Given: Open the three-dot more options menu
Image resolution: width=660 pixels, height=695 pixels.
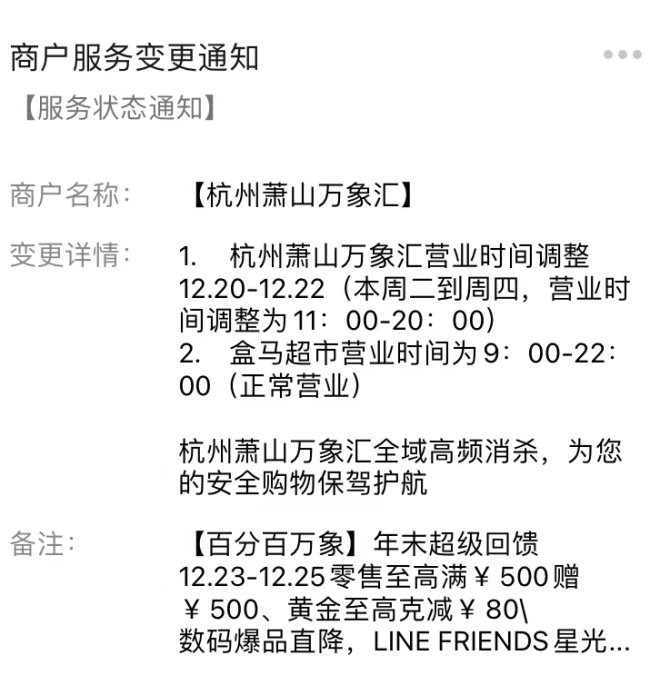Looking at the screenshot, I should 622,55.
